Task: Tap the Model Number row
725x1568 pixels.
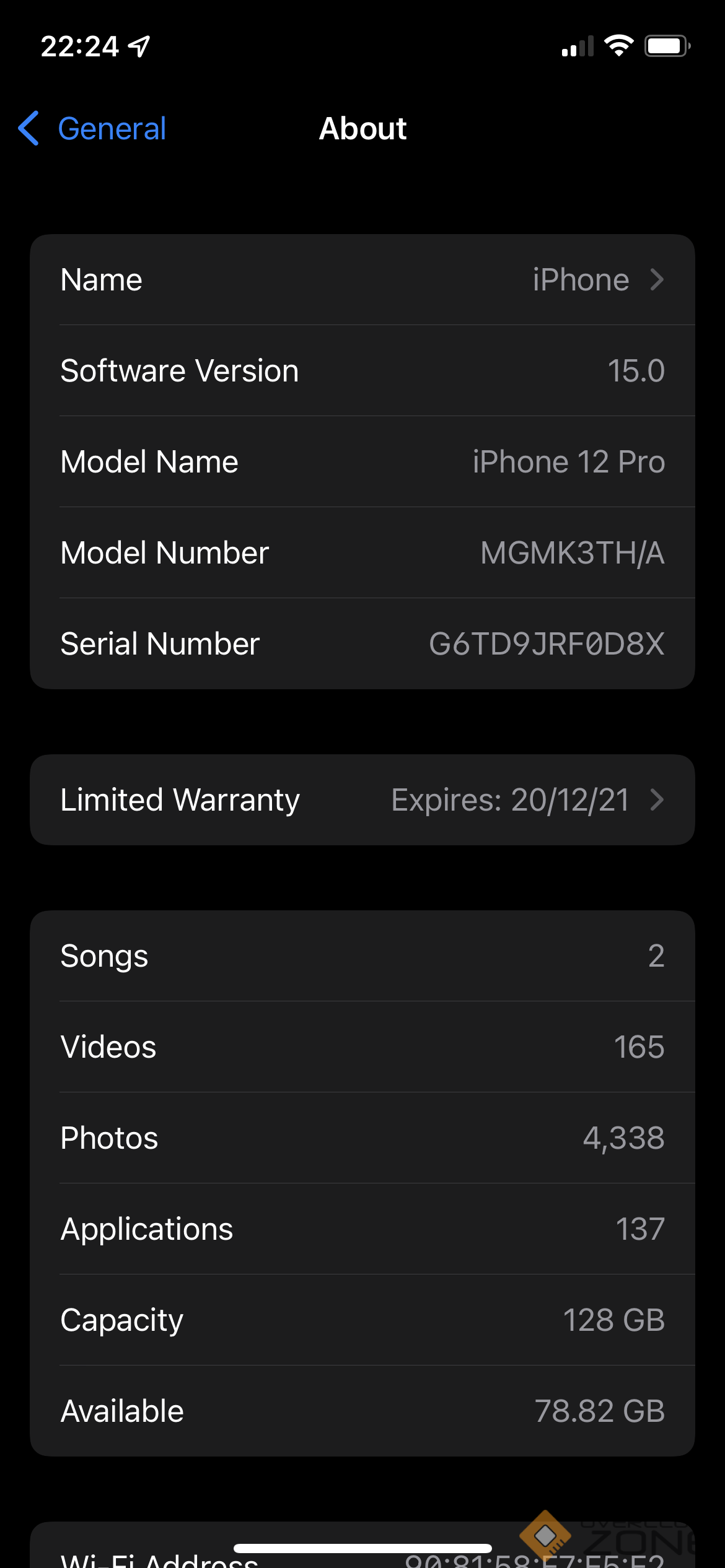Action: click(362, 553)
